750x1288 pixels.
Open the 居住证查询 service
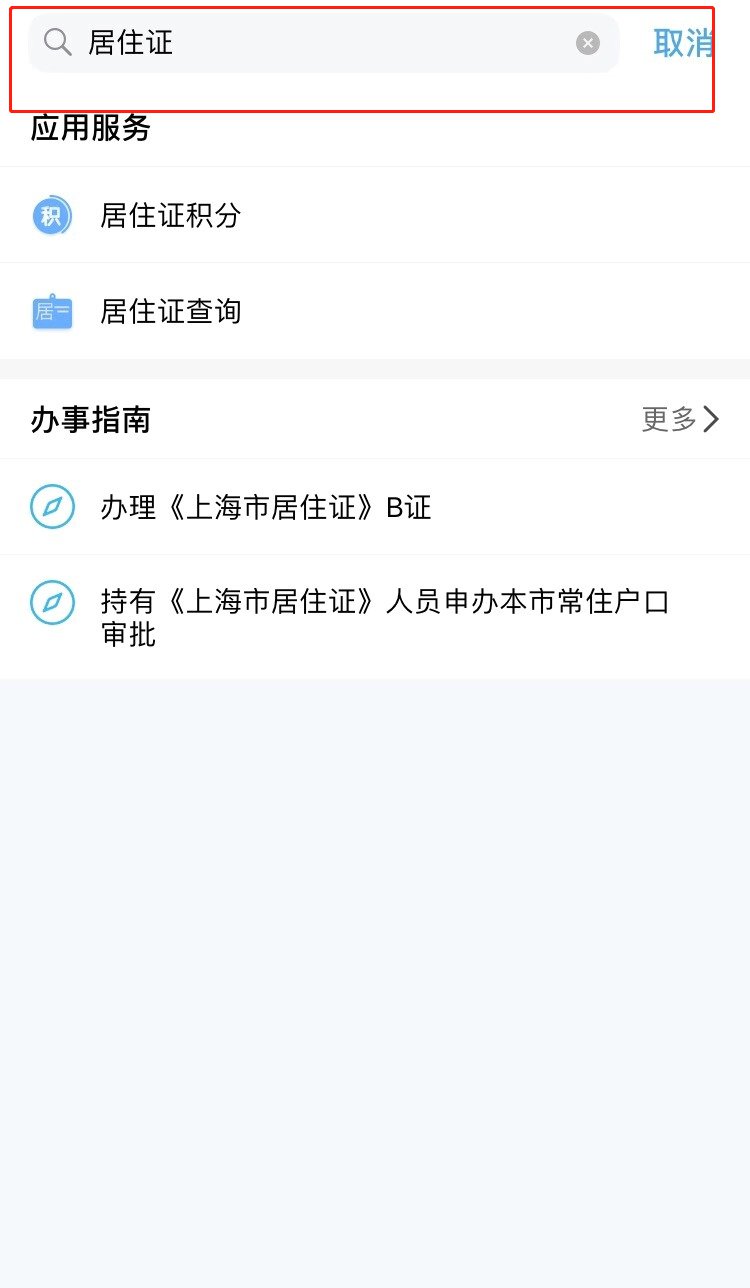click(171, 312)
